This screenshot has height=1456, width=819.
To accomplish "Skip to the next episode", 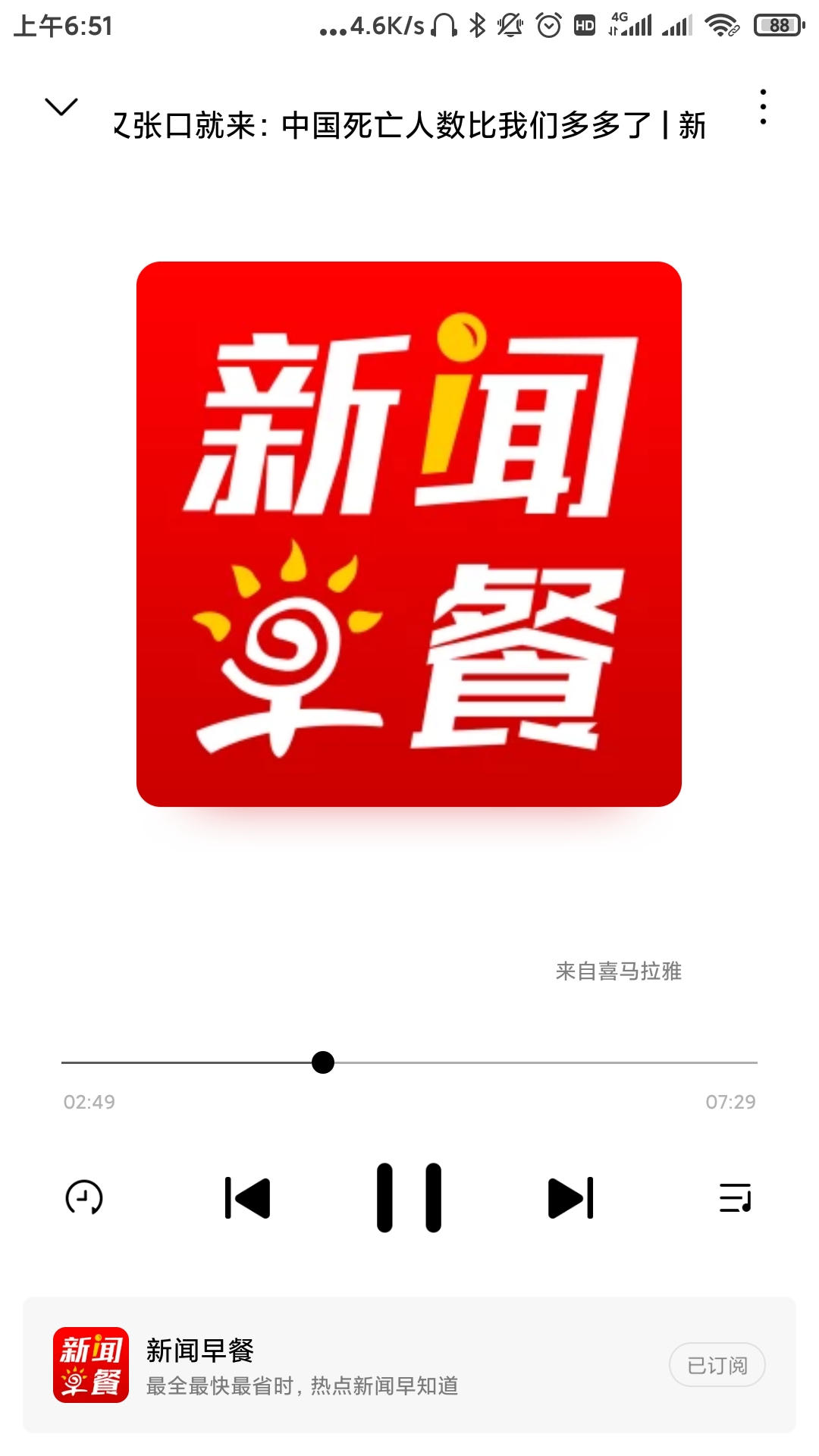I will (570, 1198).
